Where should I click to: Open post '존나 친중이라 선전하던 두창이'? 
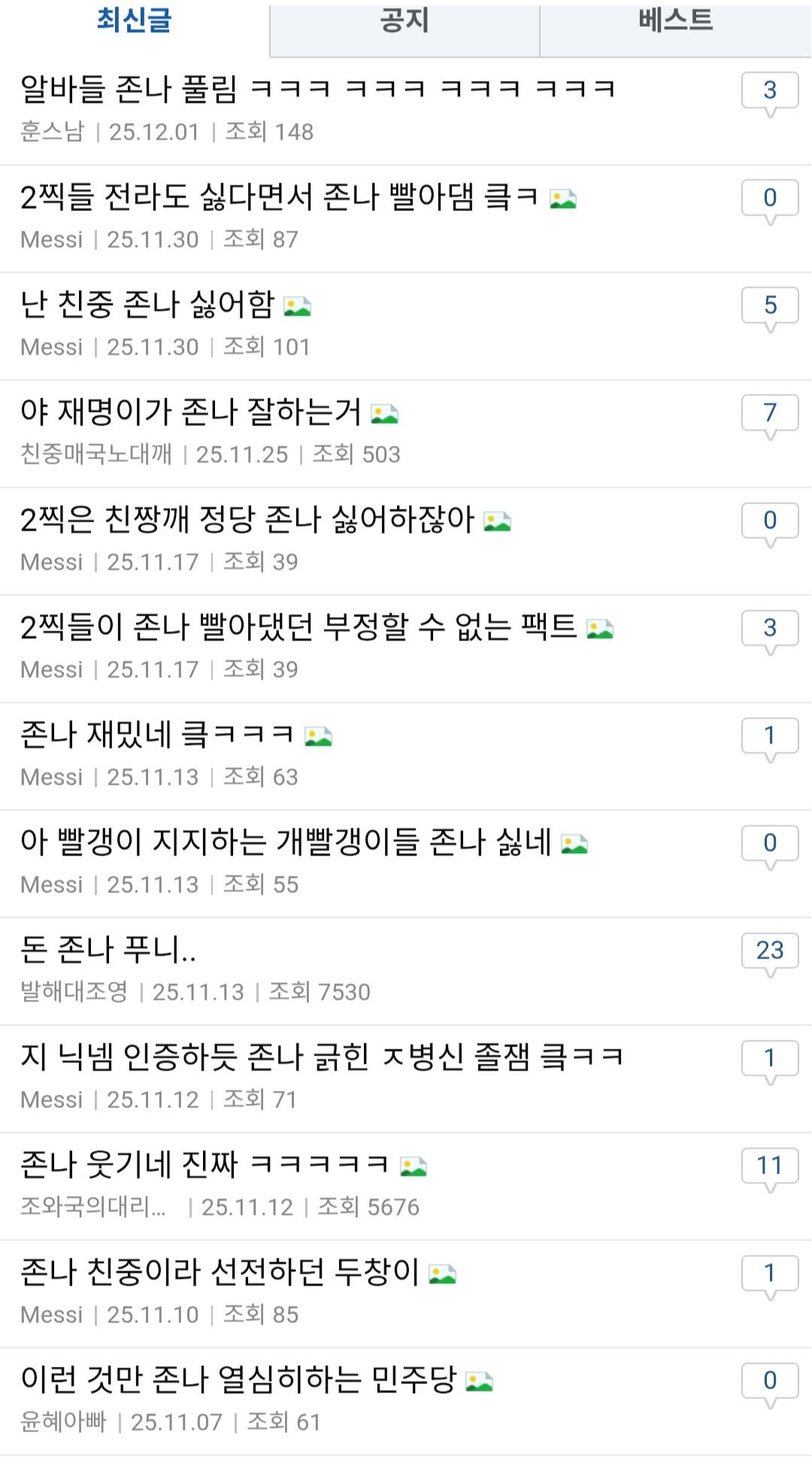click(x=220, y=1272)
